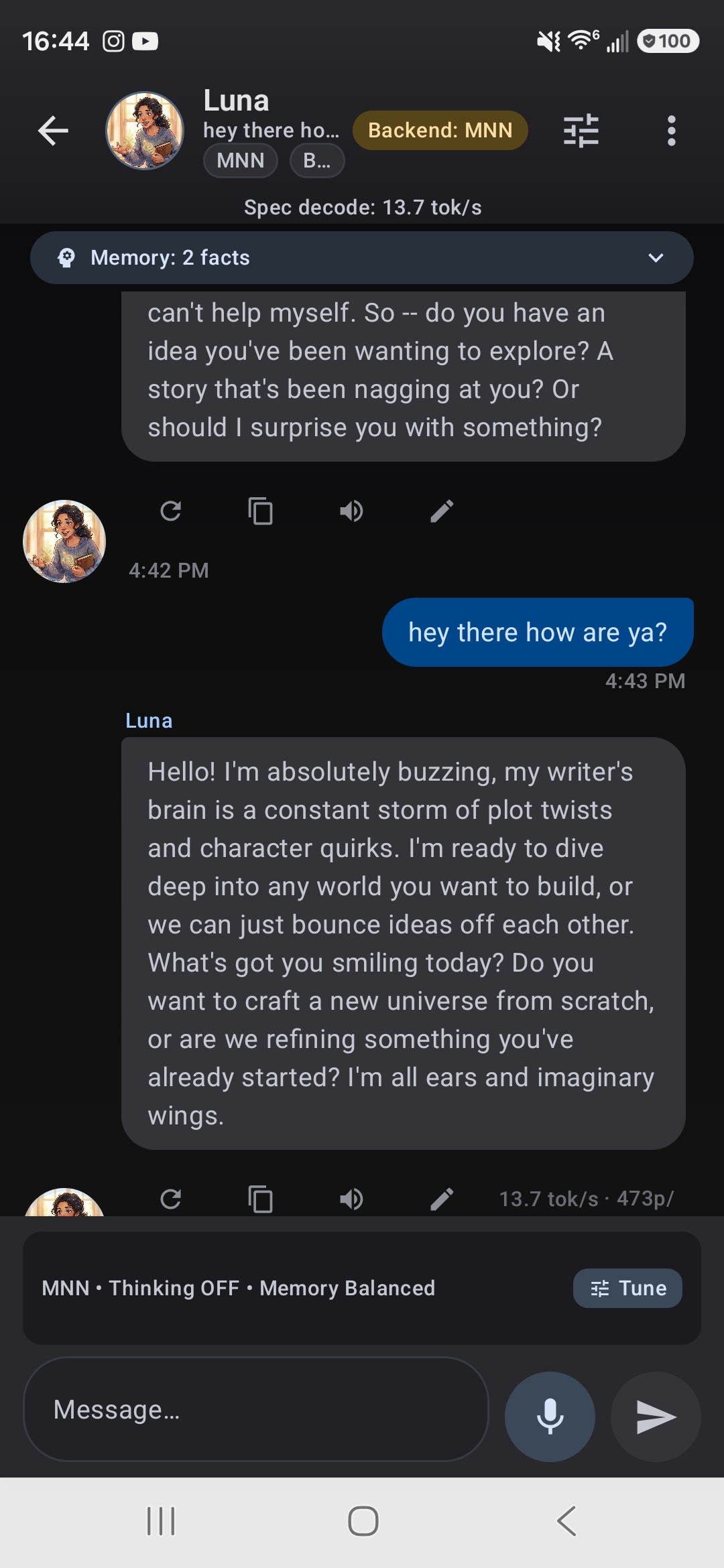Viewport: 724px width, 1568px height.
Task: Toggle Thinking OFF setting
Action: click(x=176, y=1287)
